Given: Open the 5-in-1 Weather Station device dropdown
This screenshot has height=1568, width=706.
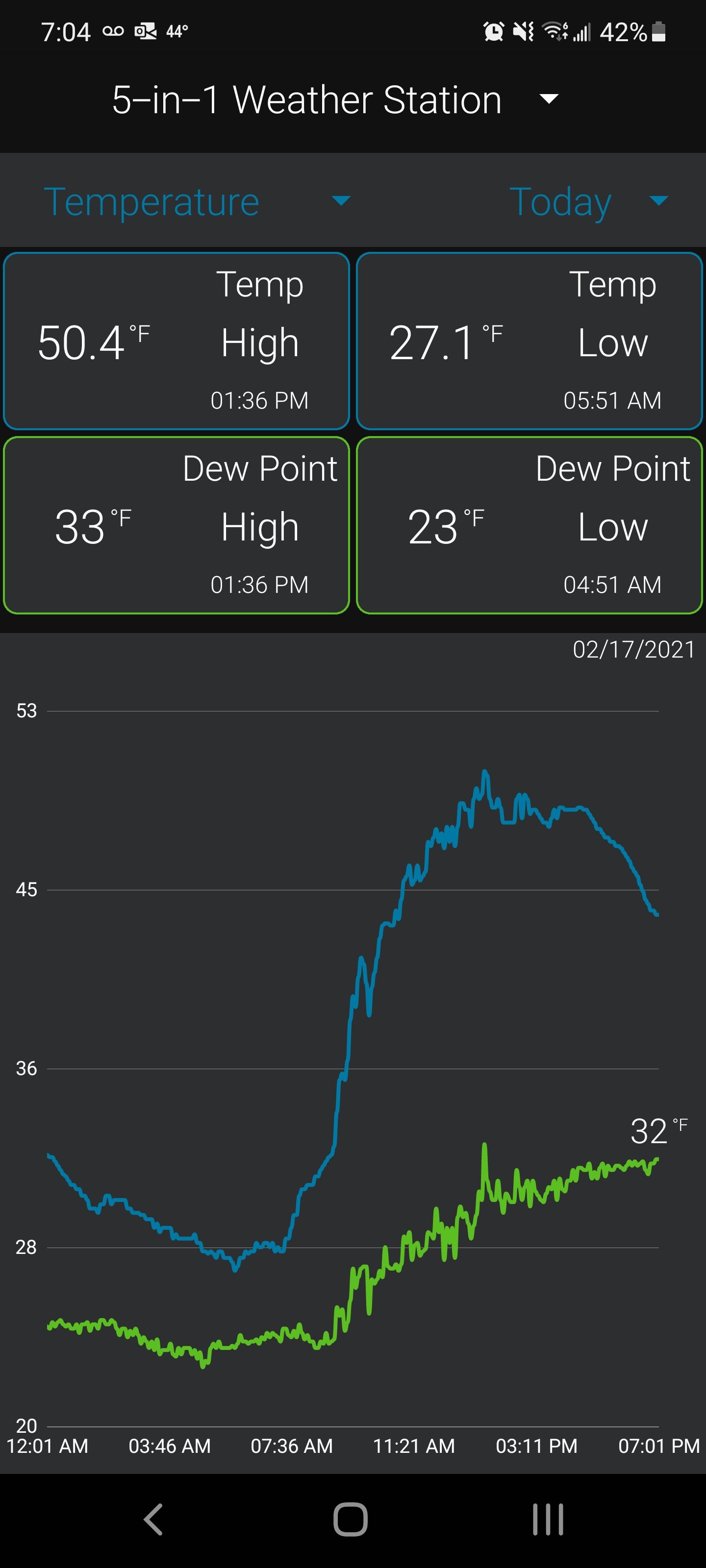Looking at the screenshot, I should (336, 100).
